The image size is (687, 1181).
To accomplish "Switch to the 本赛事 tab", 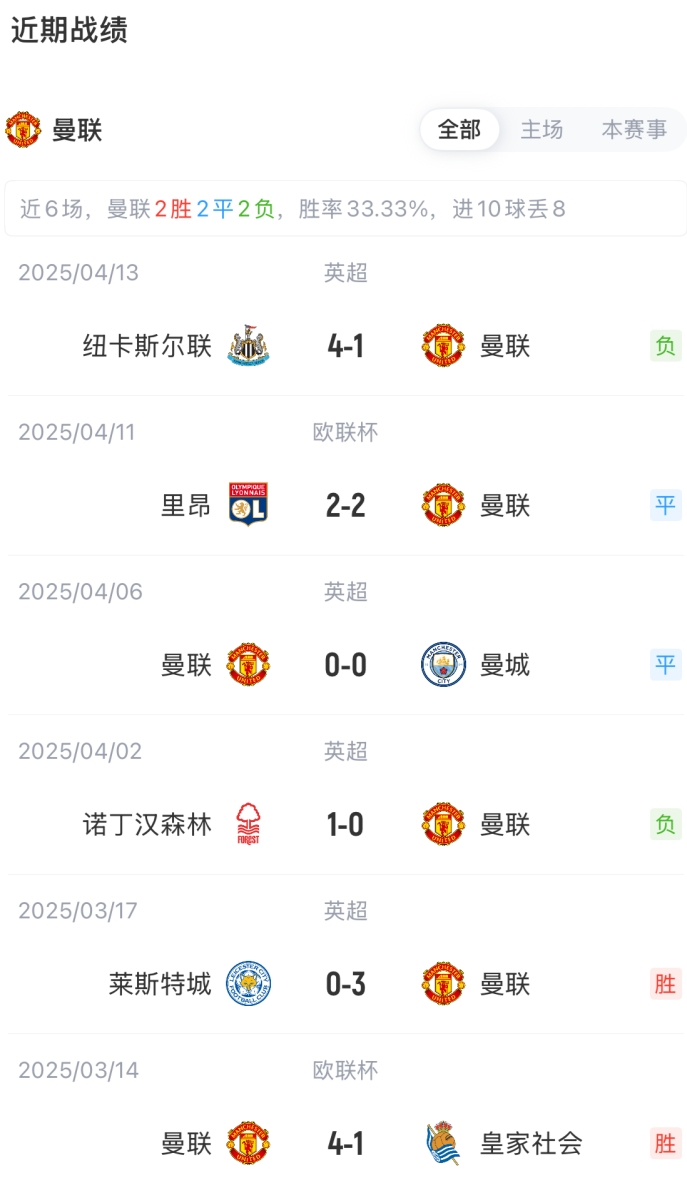I will 634,130.
